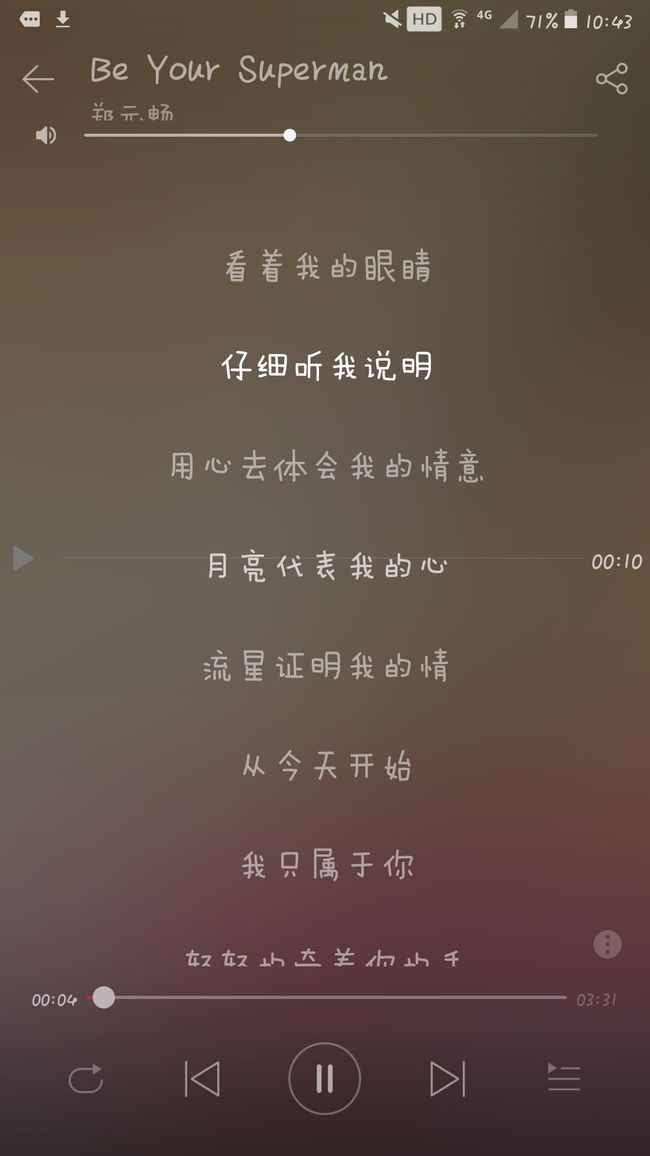
Task: Change the repeat mode
Action: tap(85, 1079)
